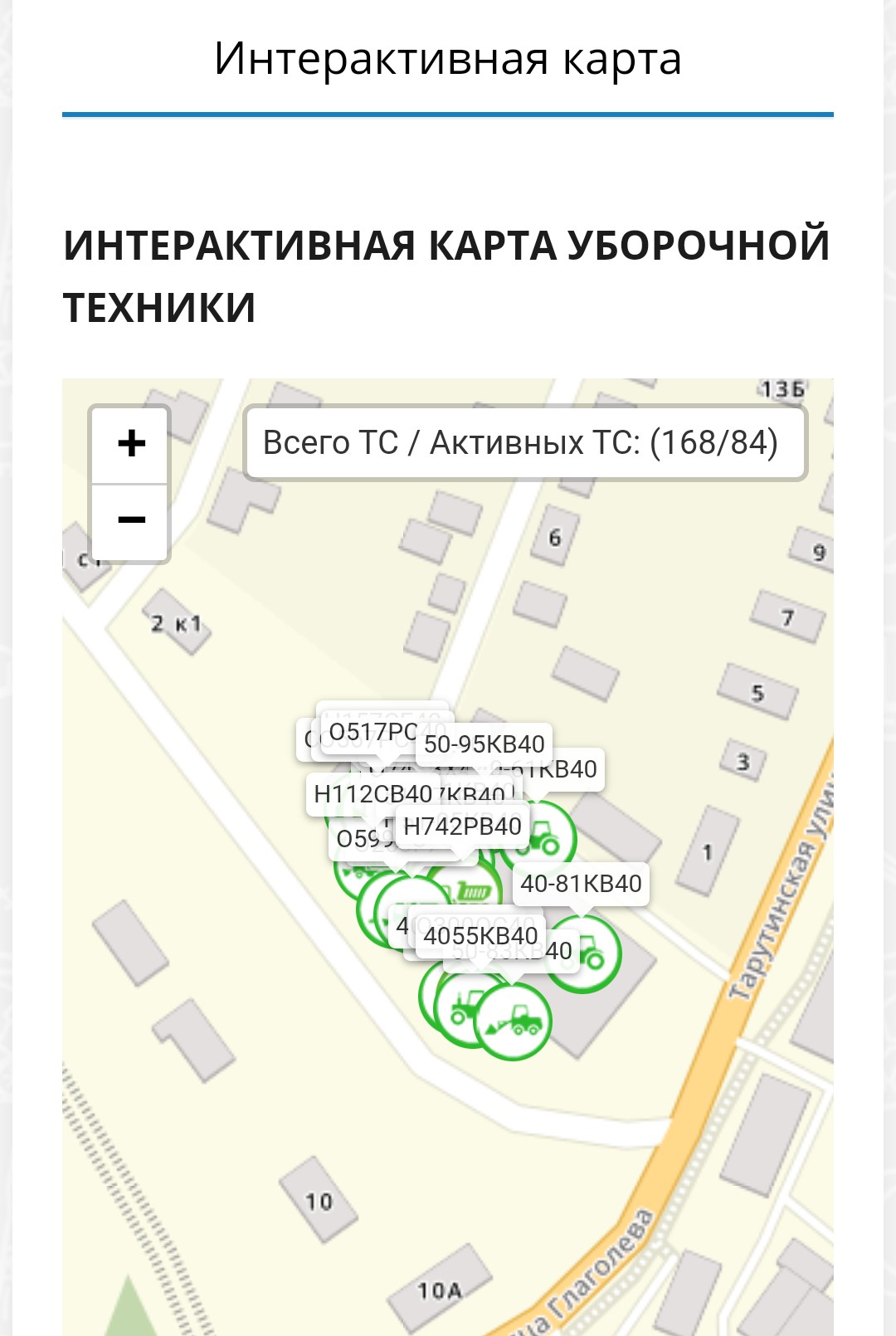Open the vehicle label Н742РВ40
This screenshot has height=1336, width=896.
462,826
